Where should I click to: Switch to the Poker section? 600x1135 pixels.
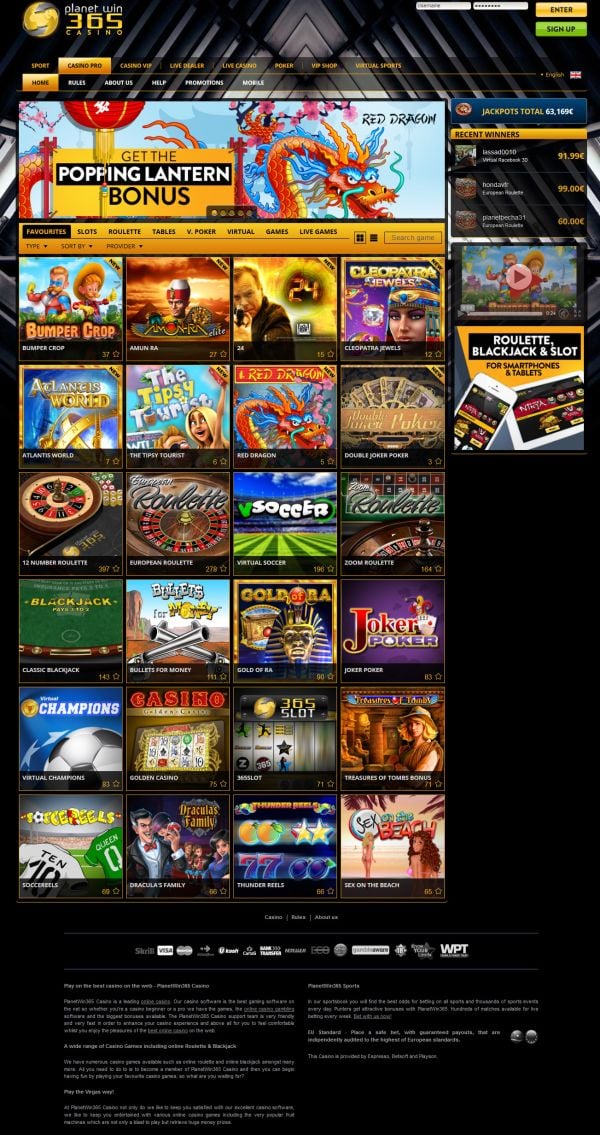click(284, 65)
